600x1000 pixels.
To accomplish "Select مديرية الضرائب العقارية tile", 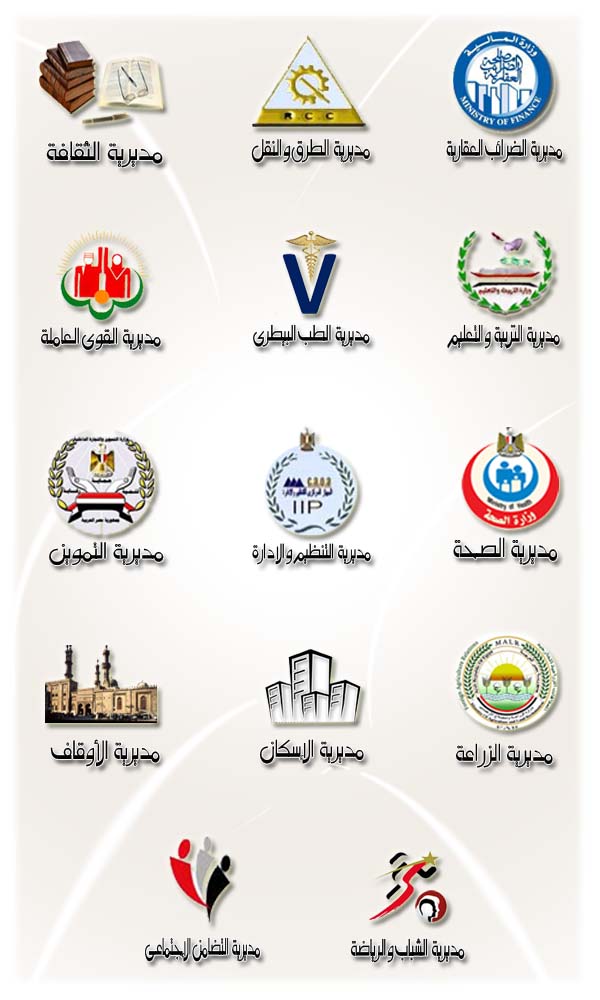I will coord(503,80).
